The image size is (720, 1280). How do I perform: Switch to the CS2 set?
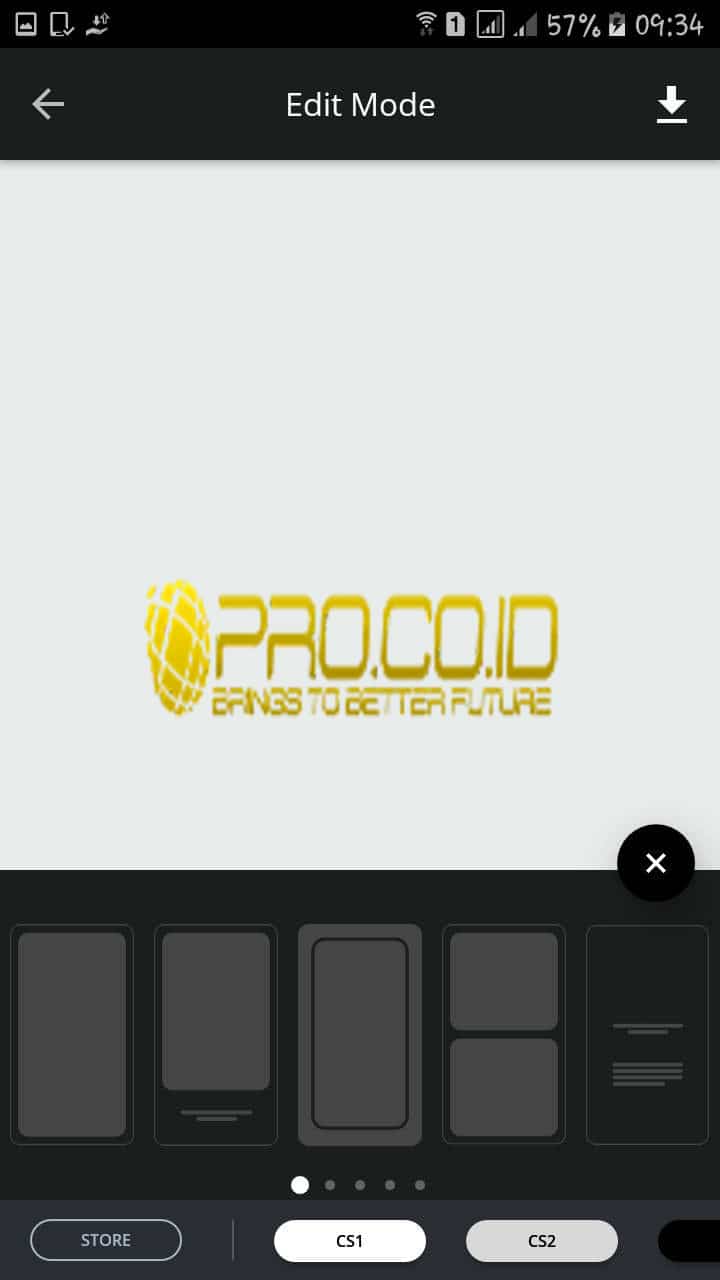542,1241
